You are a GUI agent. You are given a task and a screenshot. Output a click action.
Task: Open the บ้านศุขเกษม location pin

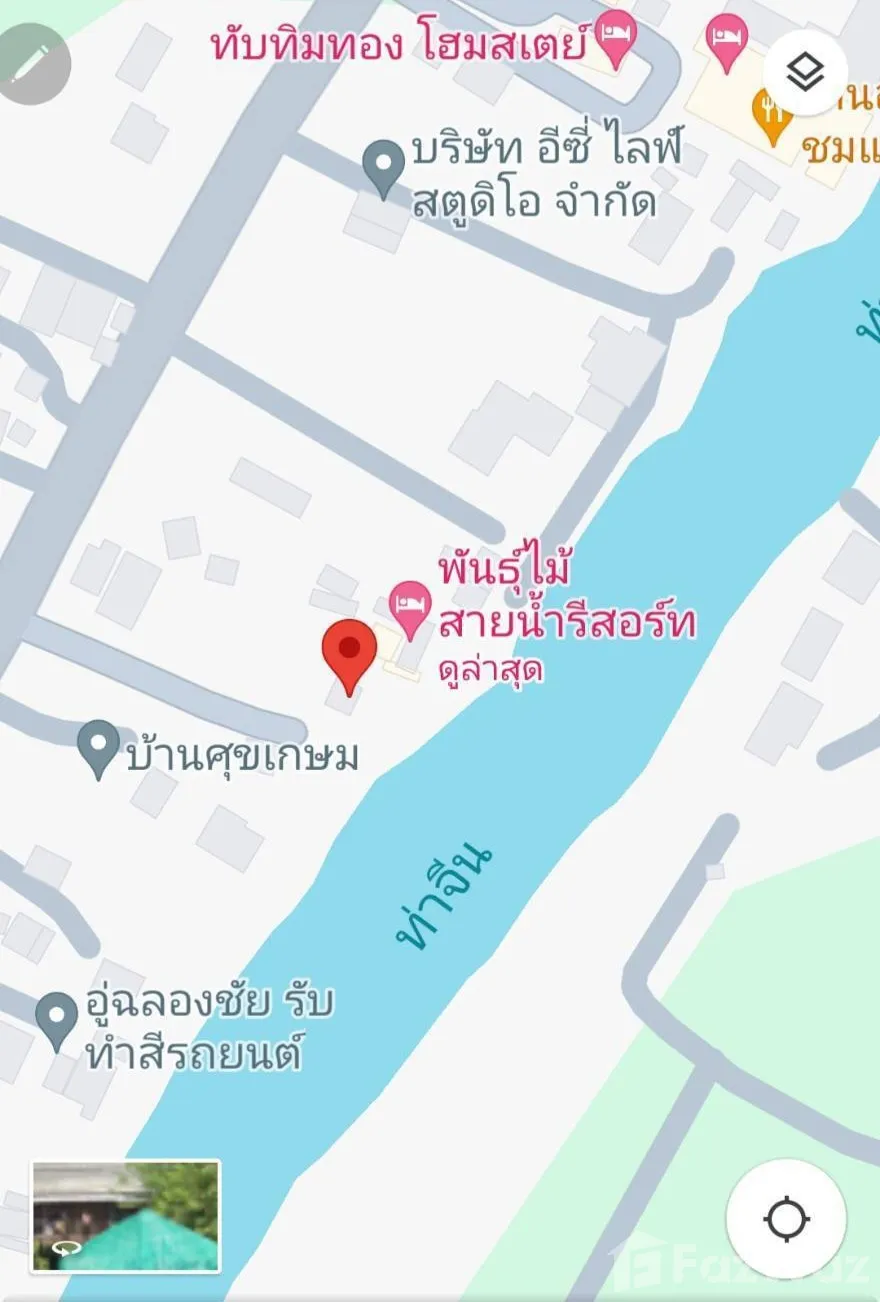coord(99,748)
